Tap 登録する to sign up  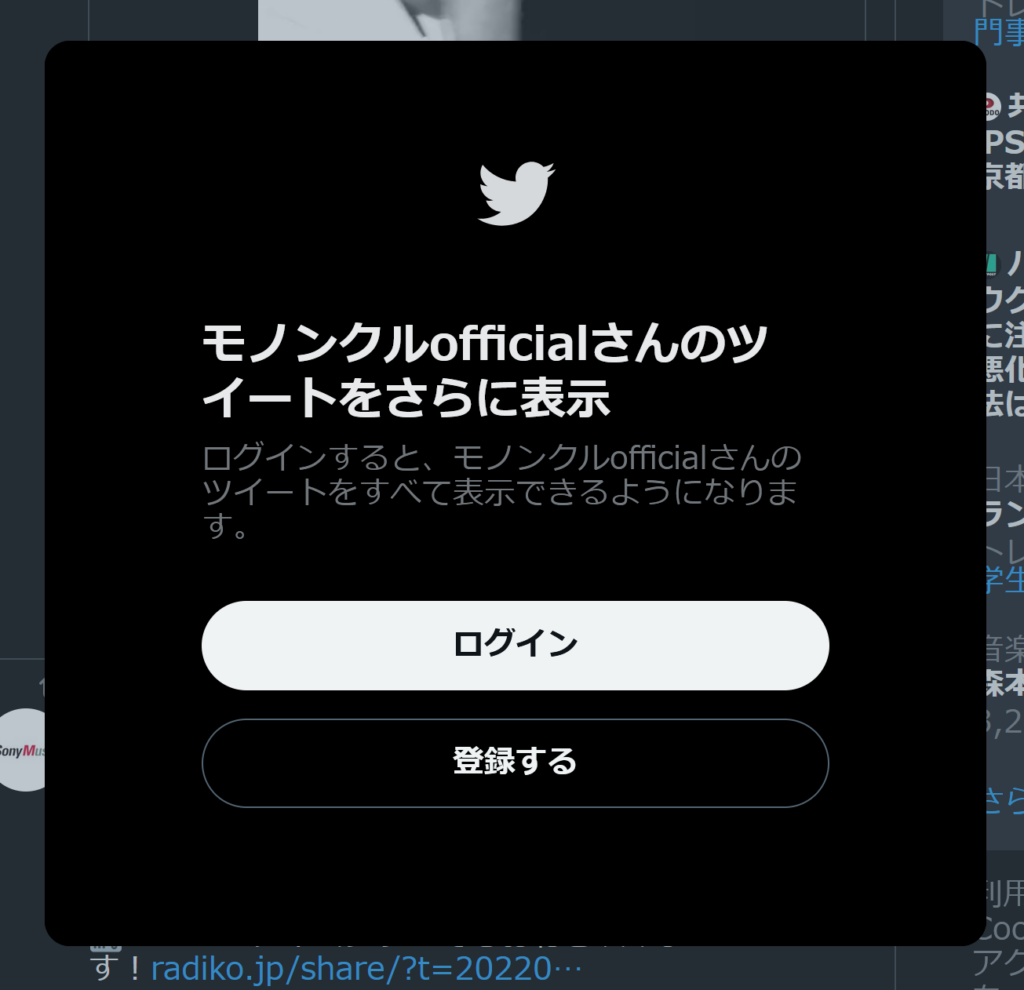tap(515, 762)
